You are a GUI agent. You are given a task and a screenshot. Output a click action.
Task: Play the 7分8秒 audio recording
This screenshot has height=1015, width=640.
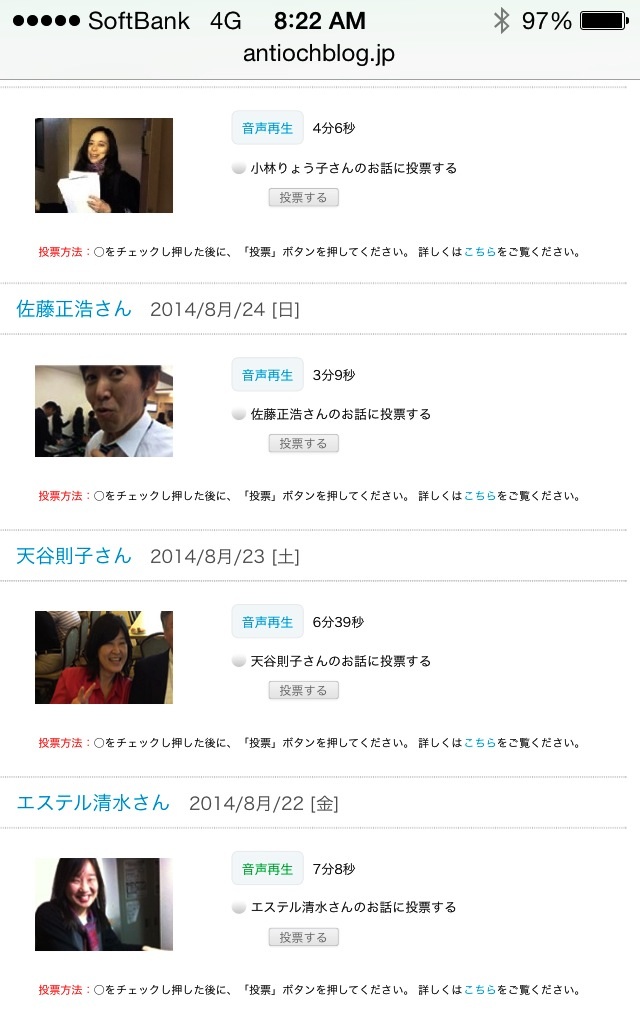[267, 869]
